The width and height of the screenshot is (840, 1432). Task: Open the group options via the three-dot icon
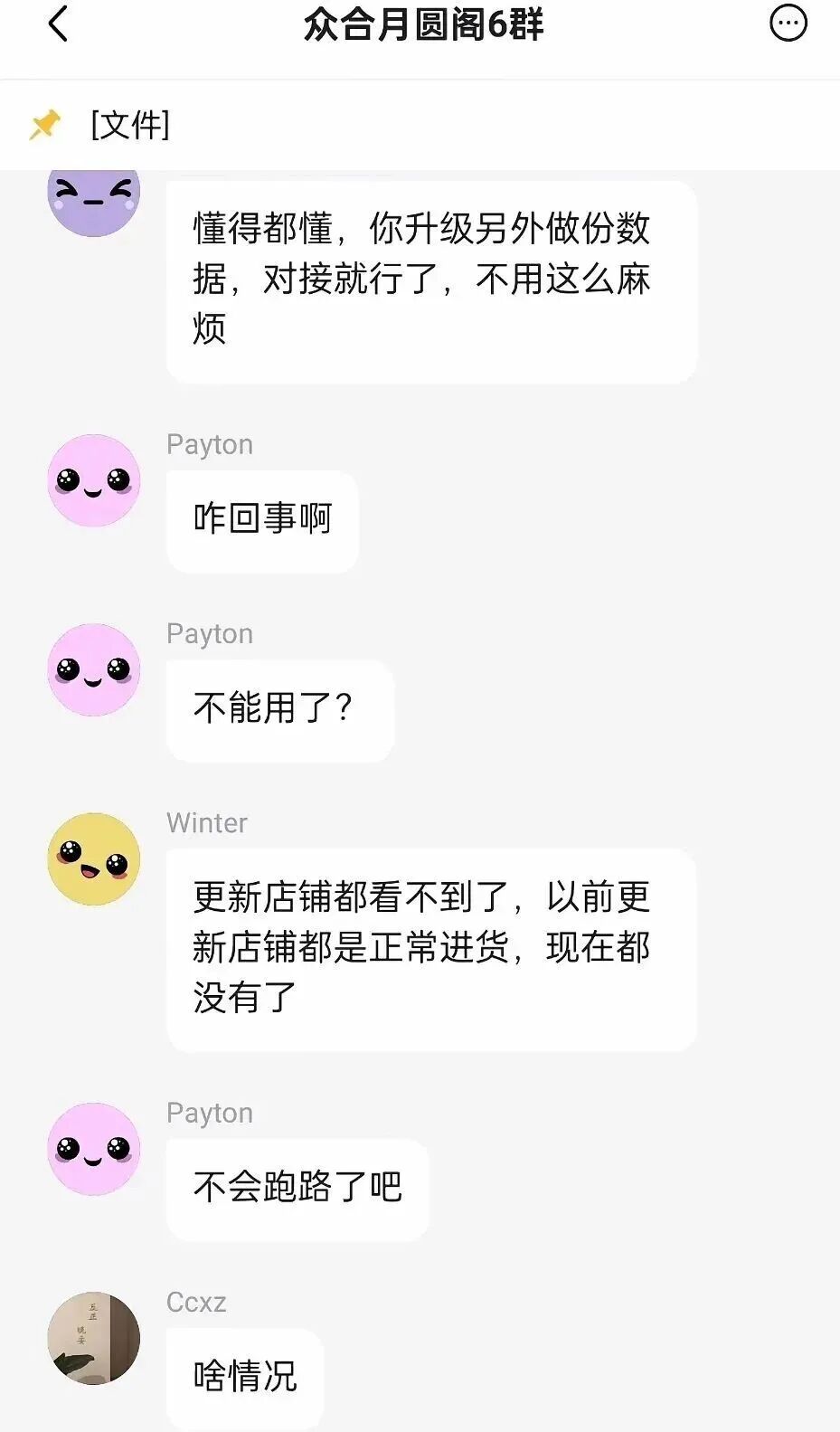pos(788,24)
